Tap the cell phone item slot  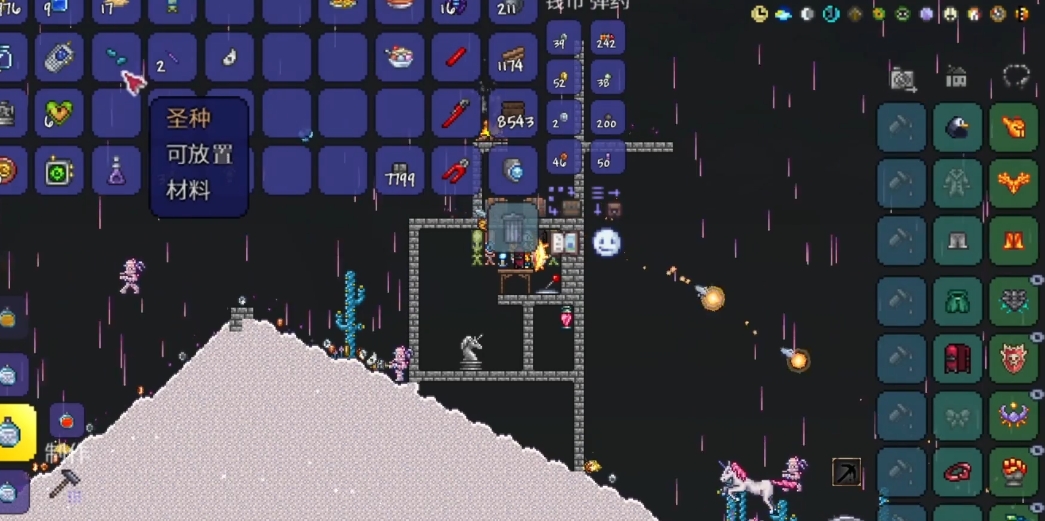tap(59, 57)
